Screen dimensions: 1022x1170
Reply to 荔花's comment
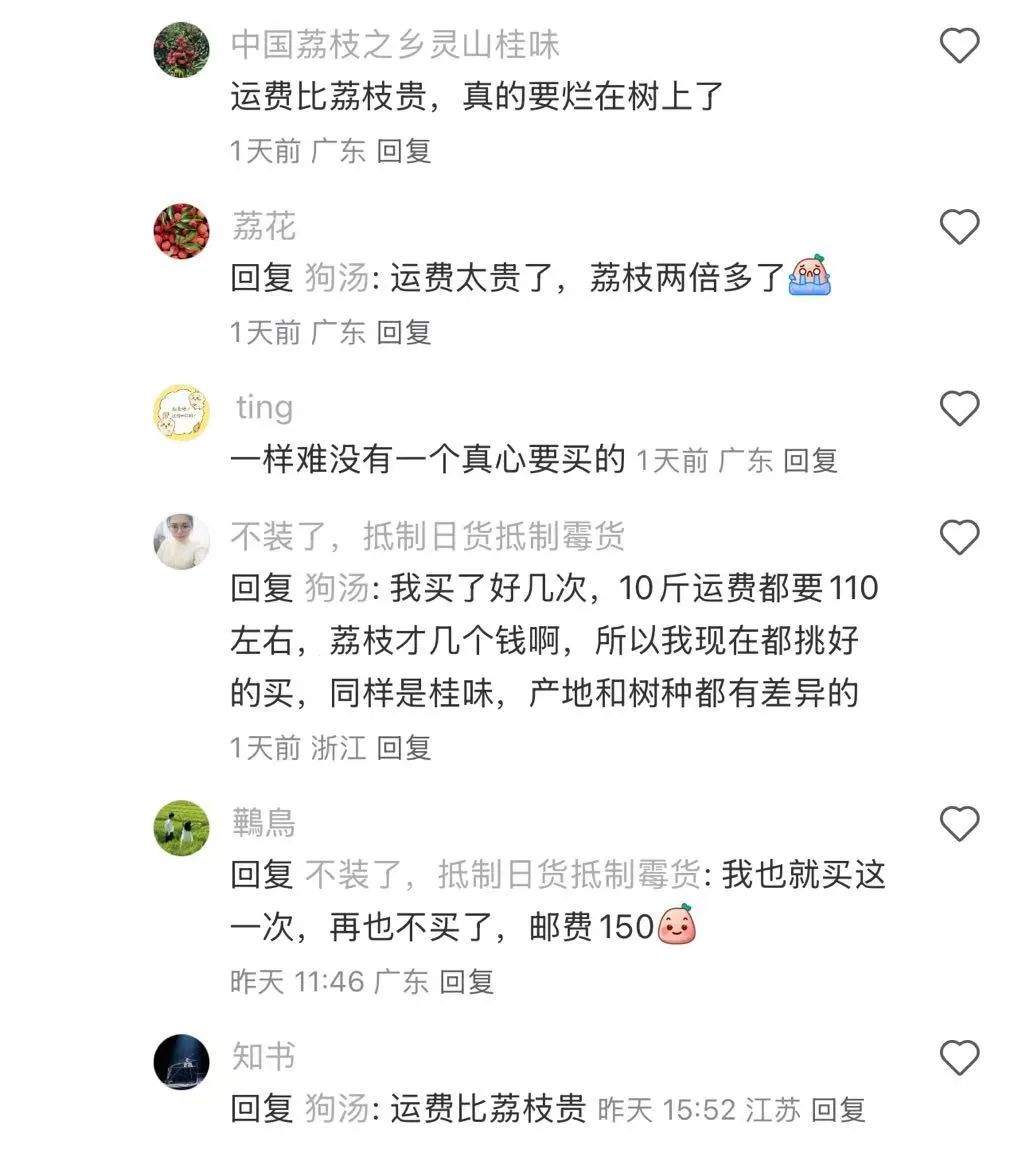403,332
